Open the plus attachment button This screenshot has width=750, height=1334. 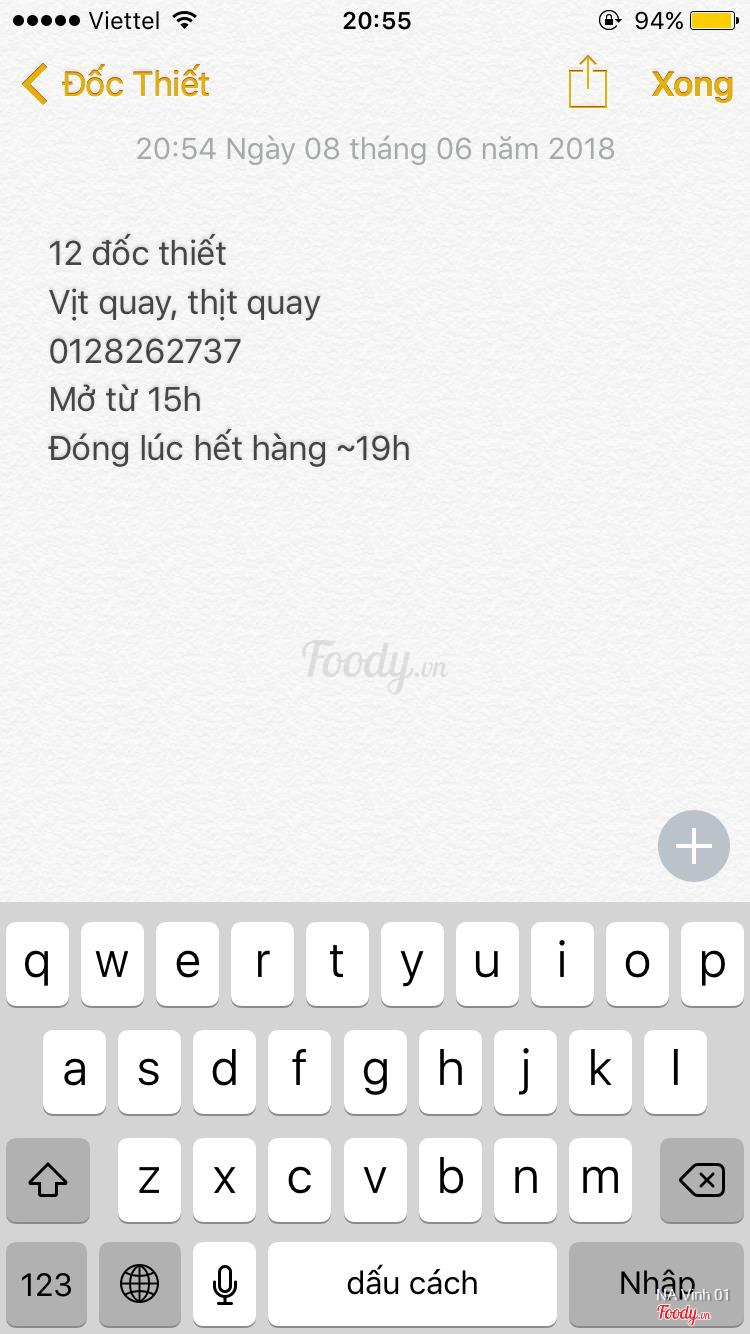point(694,846)
